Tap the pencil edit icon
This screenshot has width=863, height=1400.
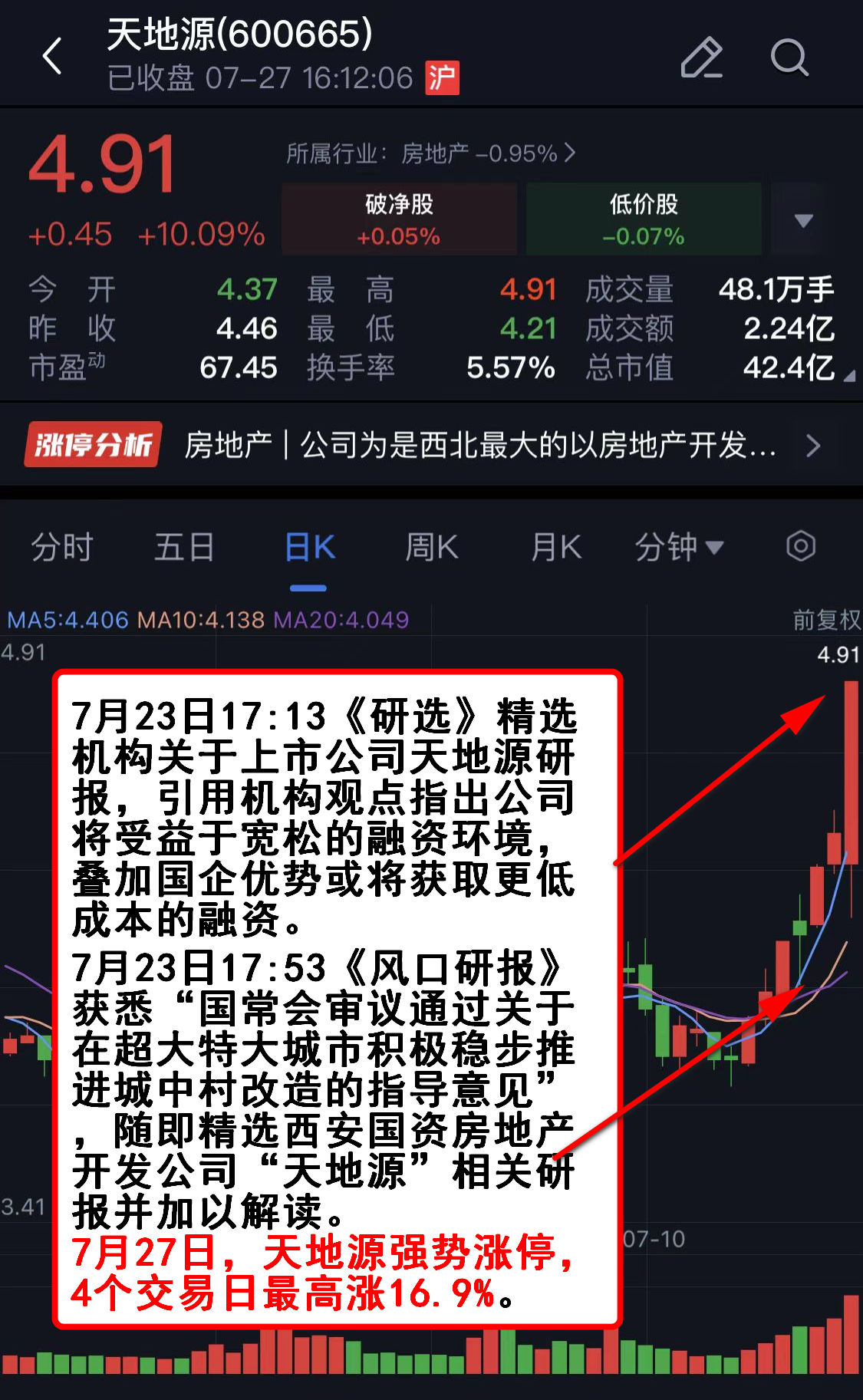click(701, 58)
